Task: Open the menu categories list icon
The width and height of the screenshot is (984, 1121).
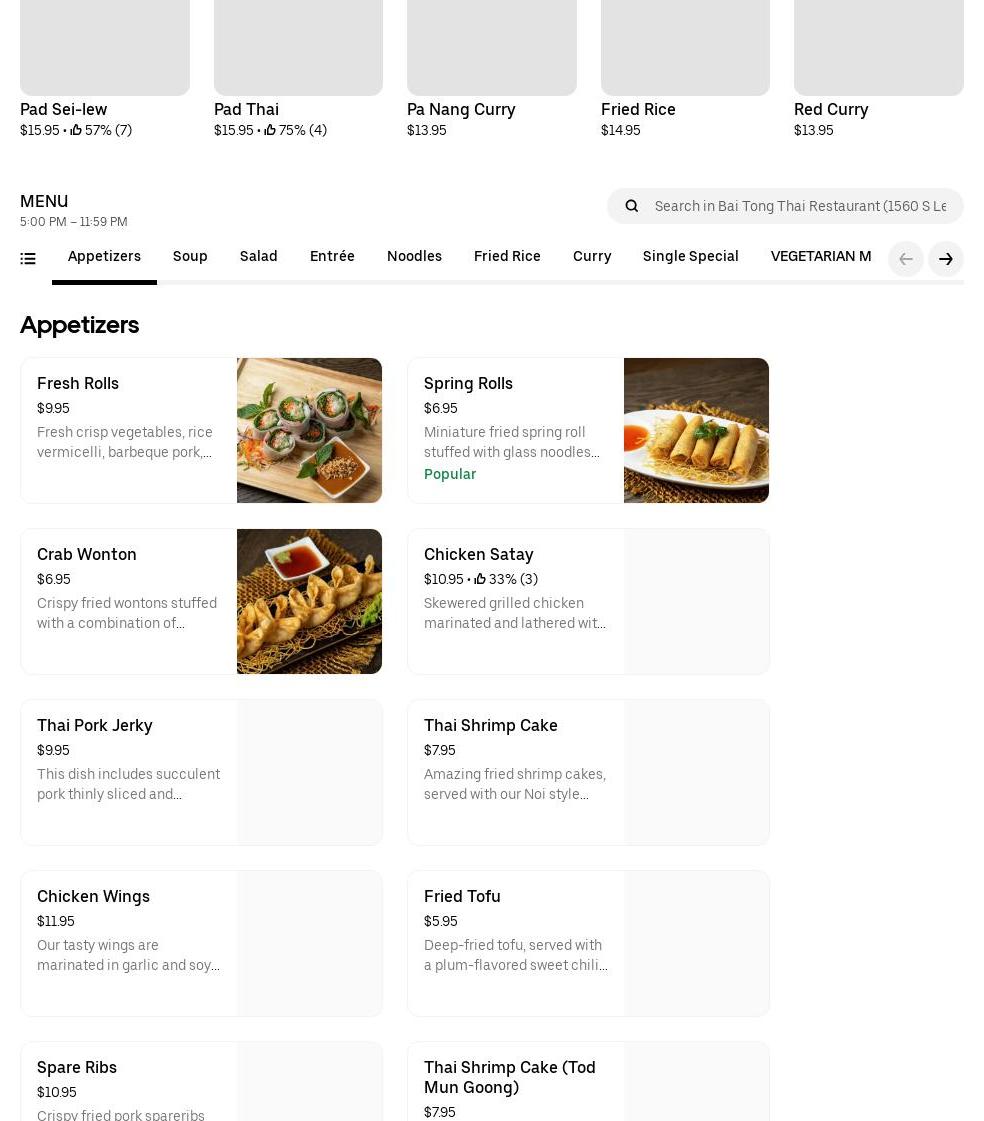Action: [28, 259]
